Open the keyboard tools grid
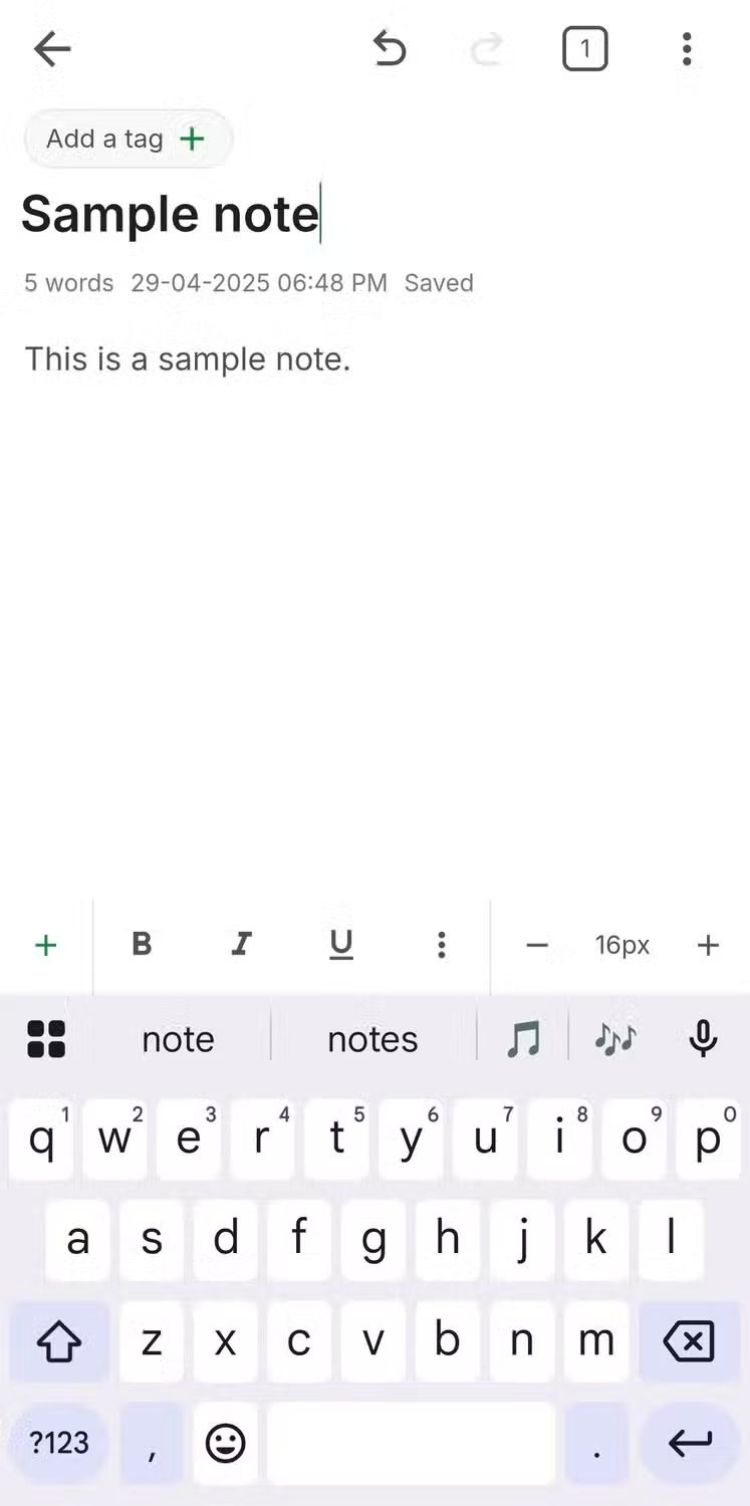Image resolution: width=750 pixels, height=1506 pixels. pos(46,1039)
